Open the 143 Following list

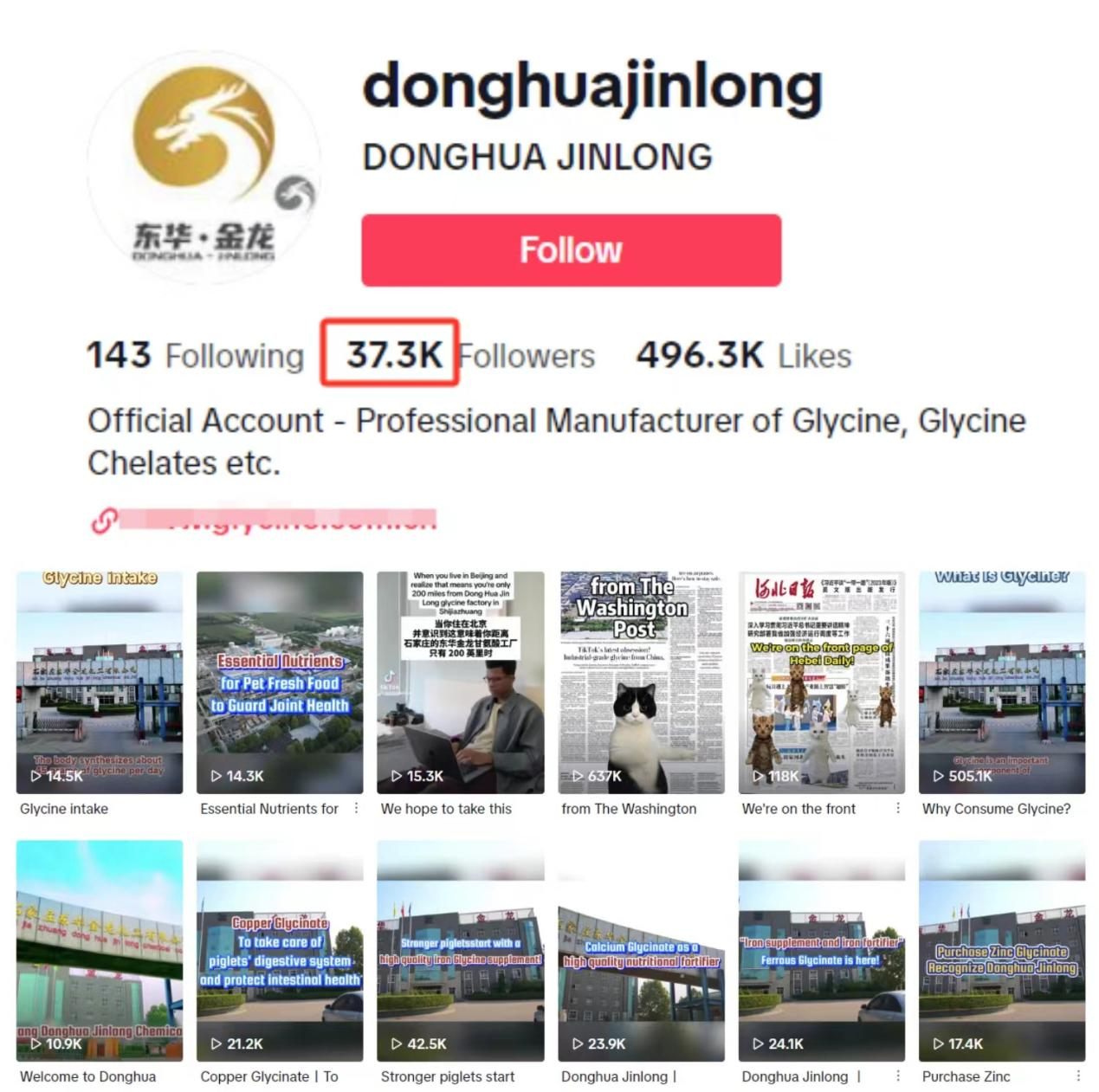(196, 356)
